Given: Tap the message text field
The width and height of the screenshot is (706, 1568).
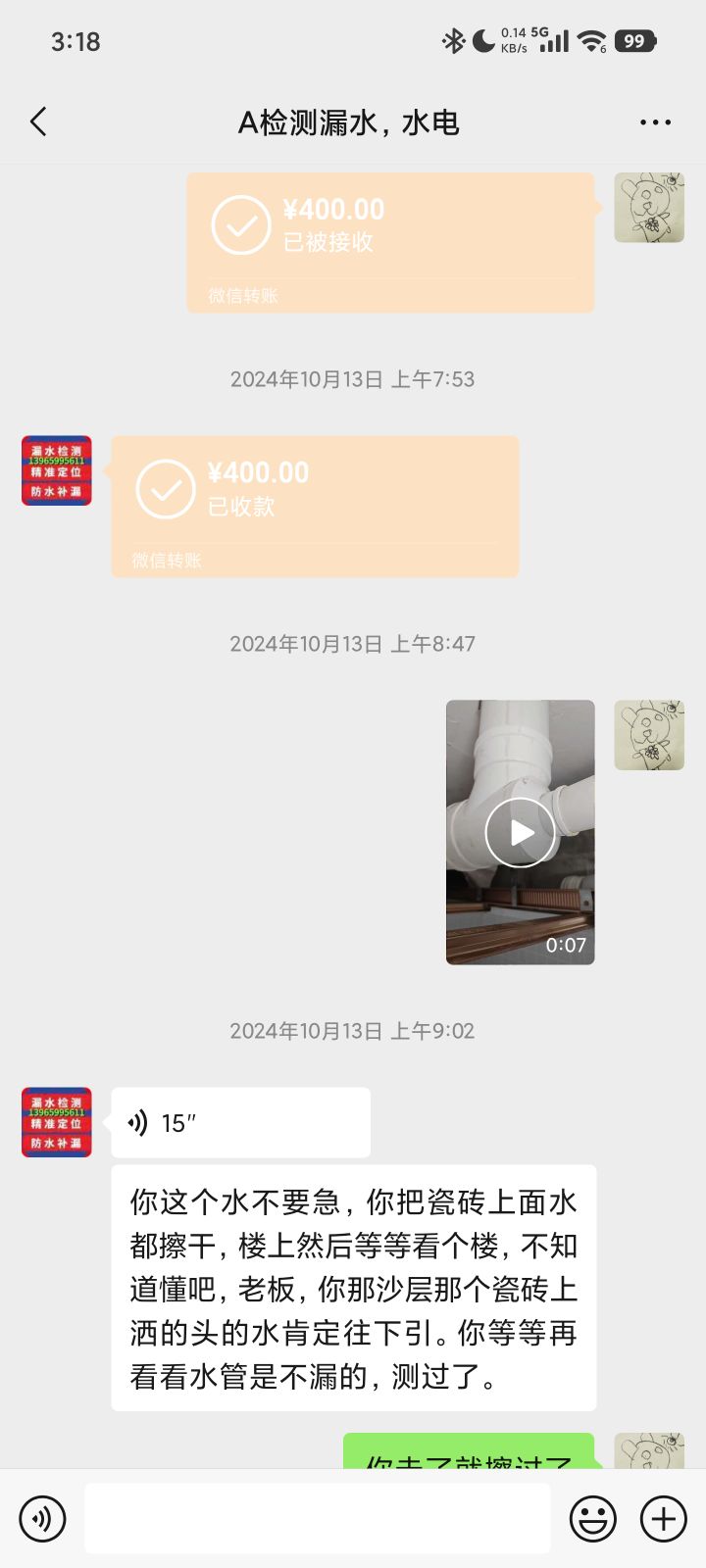Looking at the screenshot, I should tap(317, 1519).
